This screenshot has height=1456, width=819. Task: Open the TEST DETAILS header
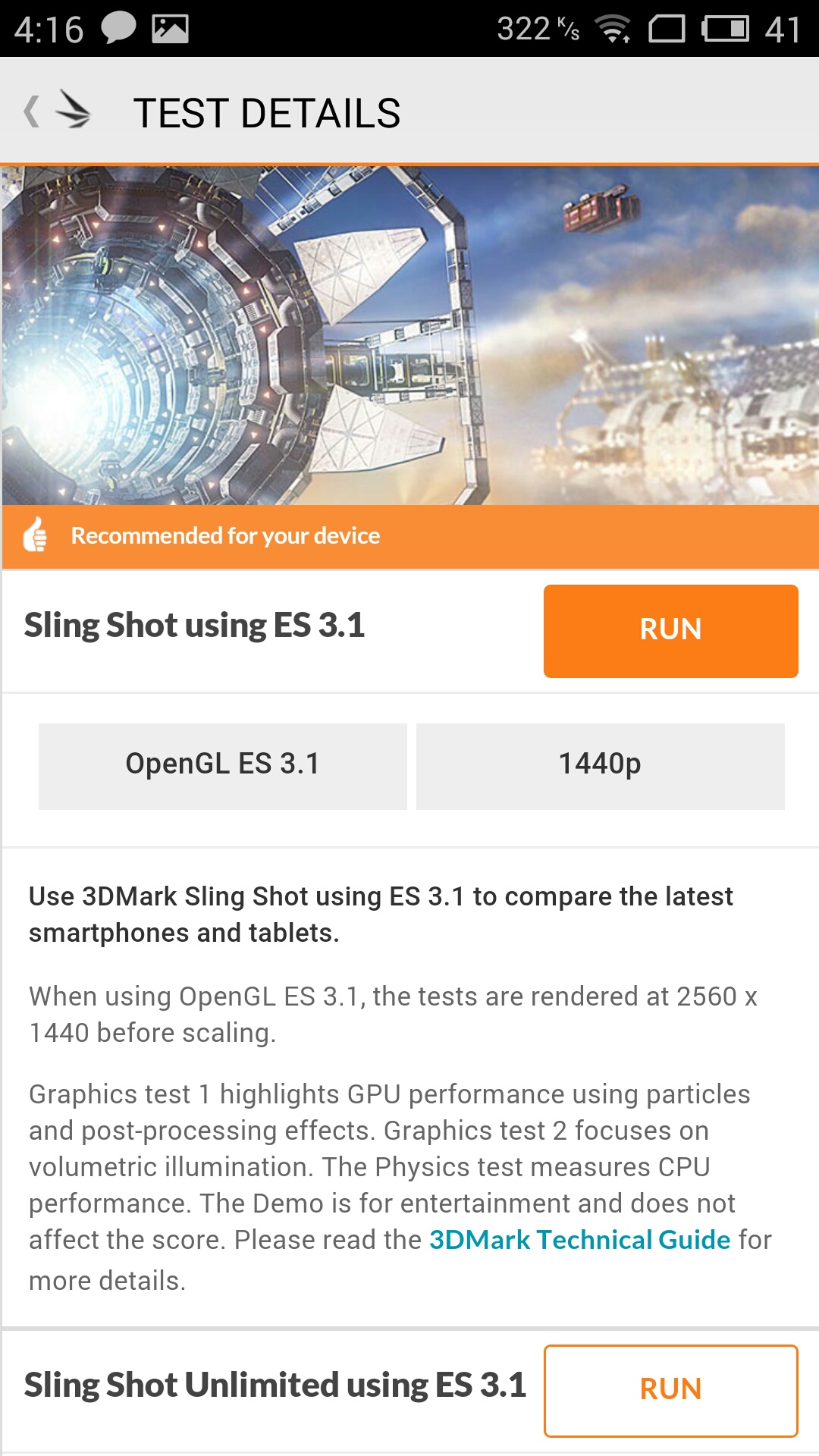pos(268,112)
